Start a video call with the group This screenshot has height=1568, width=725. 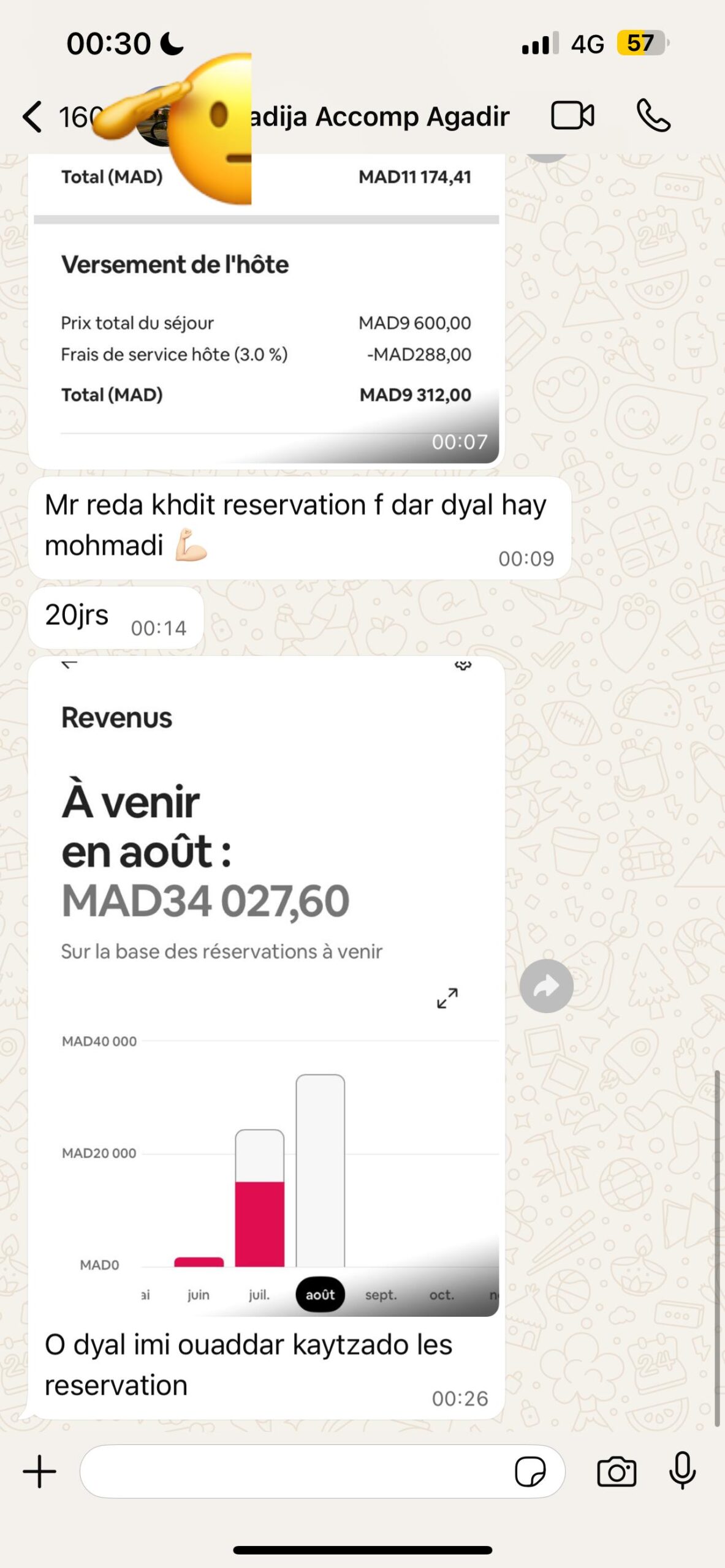(572, 115)
